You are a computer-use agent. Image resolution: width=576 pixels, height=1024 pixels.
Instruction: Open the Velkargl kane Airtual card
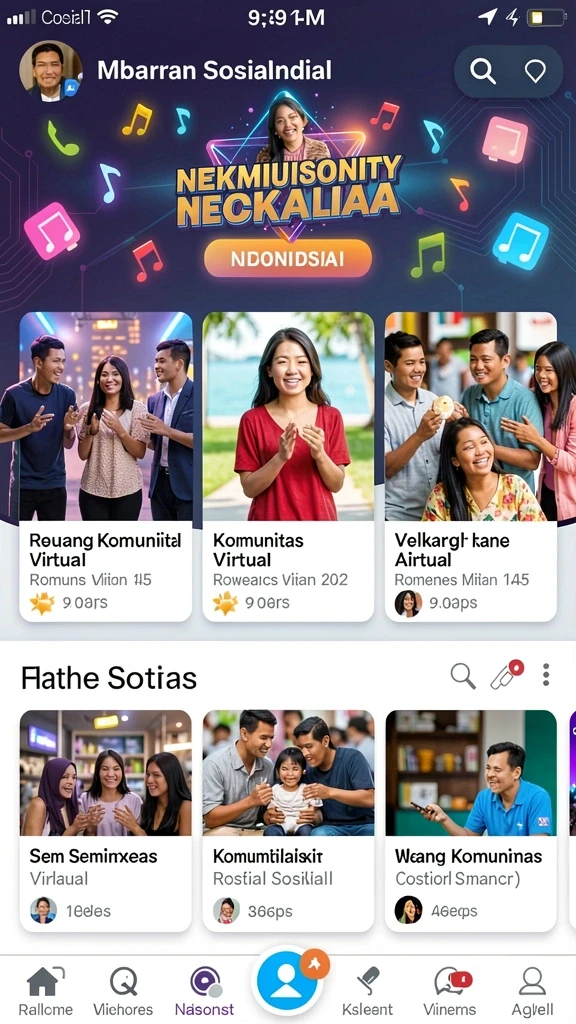pyautogui.click(x=470, y=466)
